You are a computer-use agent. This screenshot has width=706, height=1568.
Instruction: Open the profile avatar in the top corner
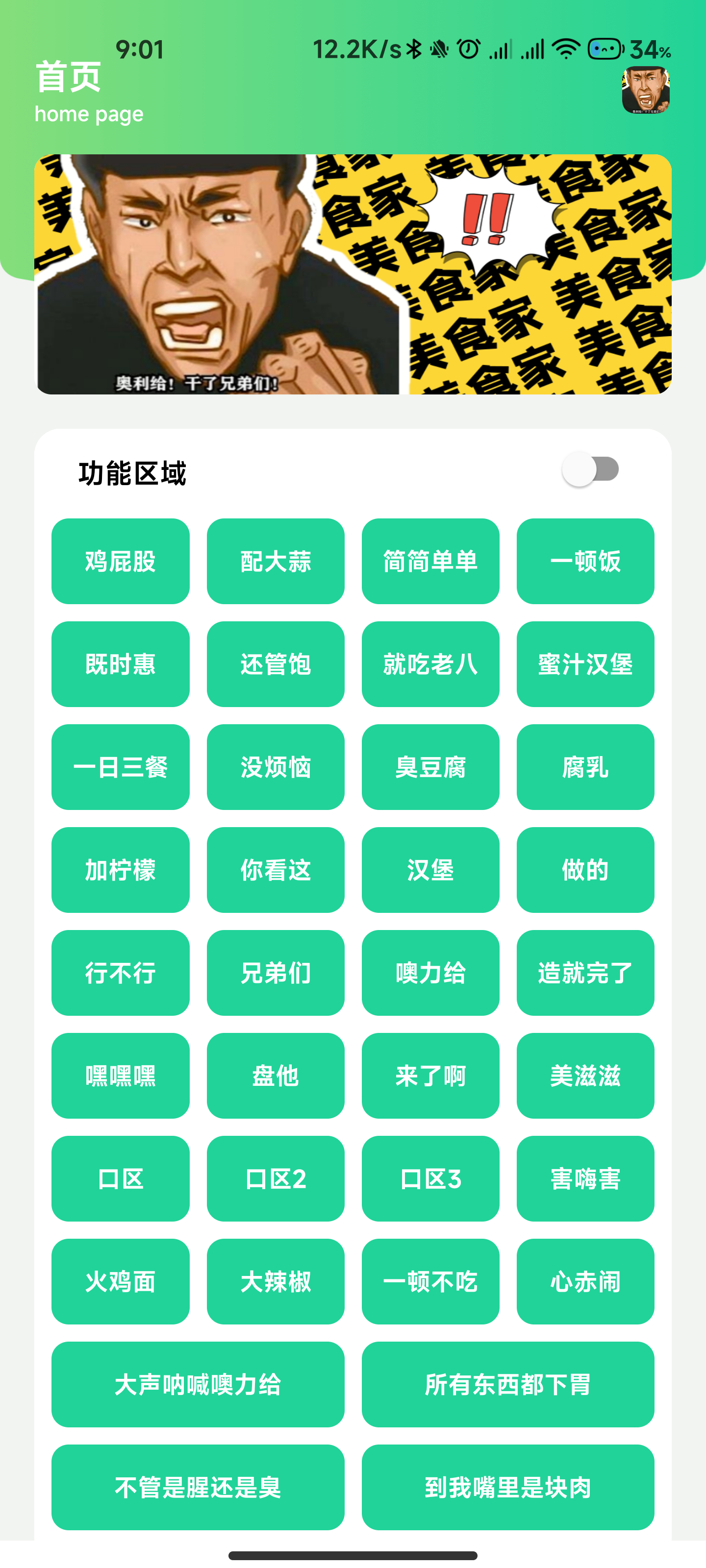pyautogui.click(x=646, y=93)
